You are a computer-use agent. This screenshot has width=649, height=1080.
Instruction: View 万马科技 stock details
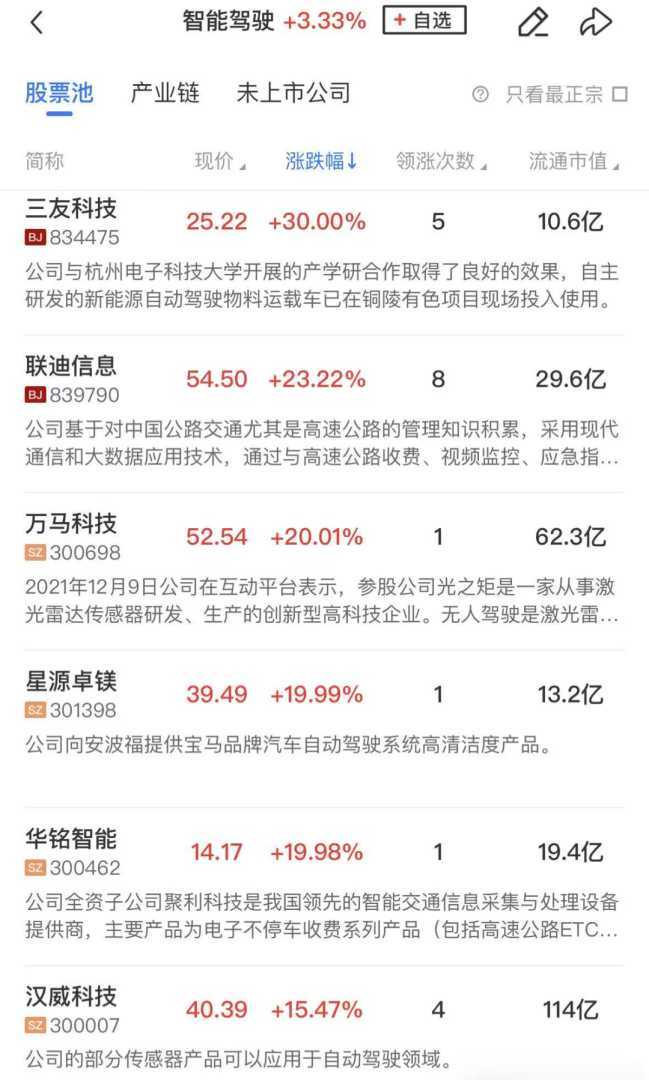click(71, 524)
